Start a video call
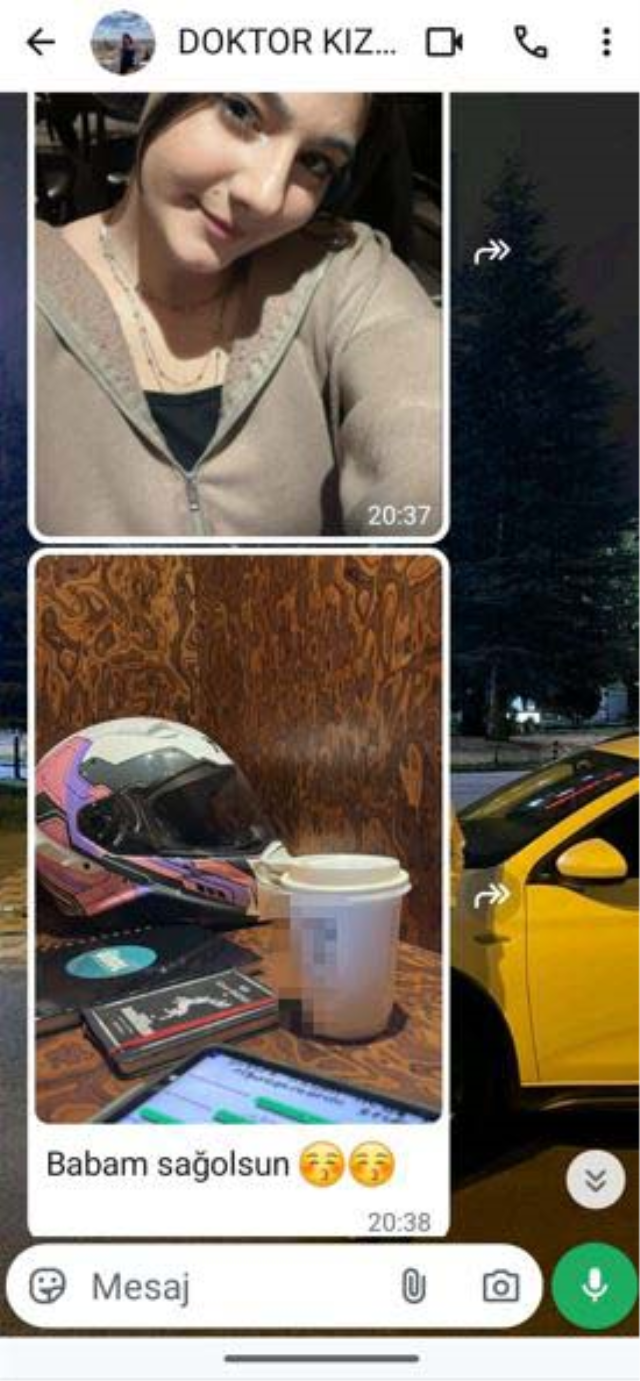Screen dimensions: 640x1381 444,42
